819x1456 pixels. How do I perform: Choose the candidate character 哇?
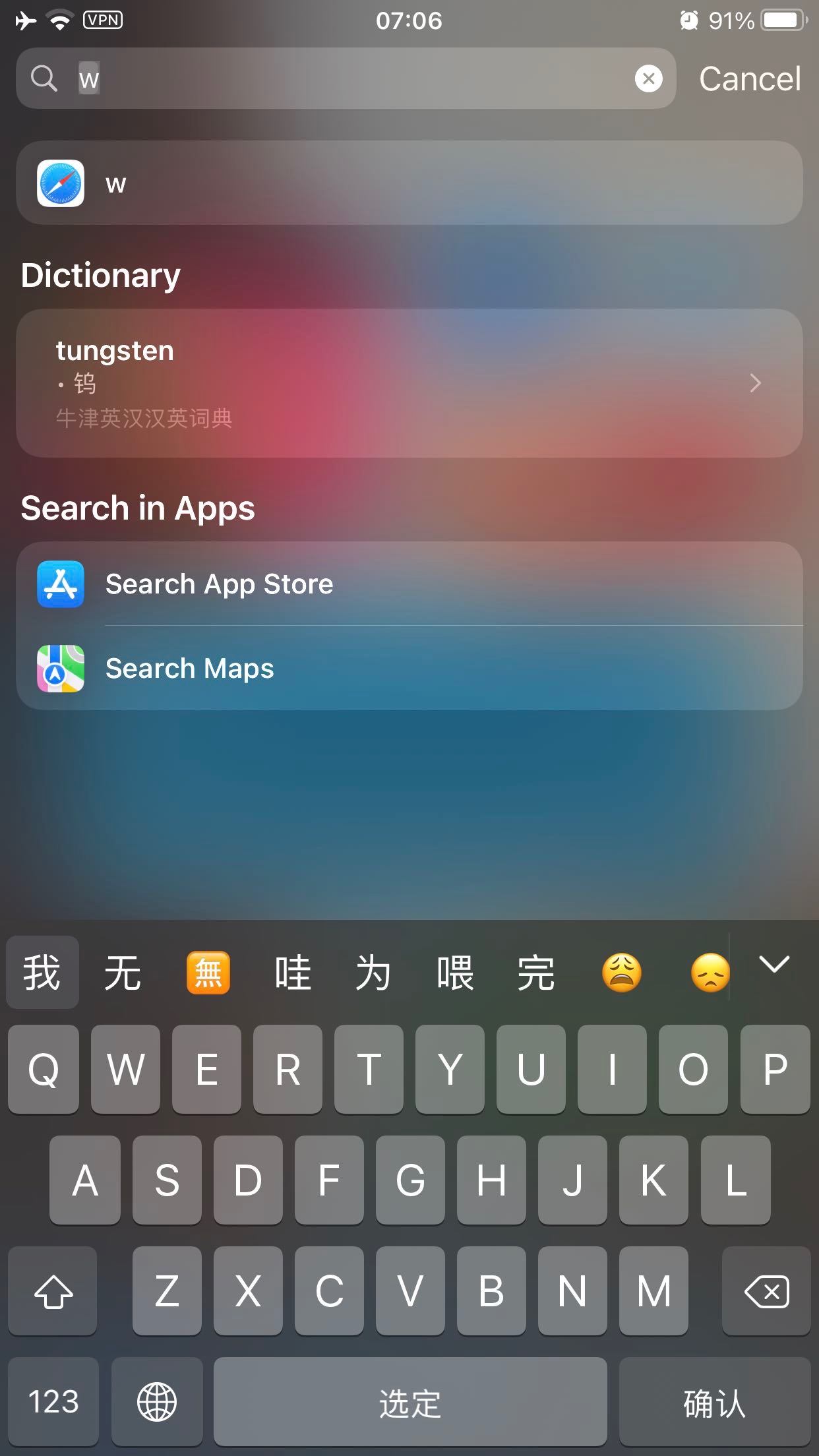coord(293,973)
